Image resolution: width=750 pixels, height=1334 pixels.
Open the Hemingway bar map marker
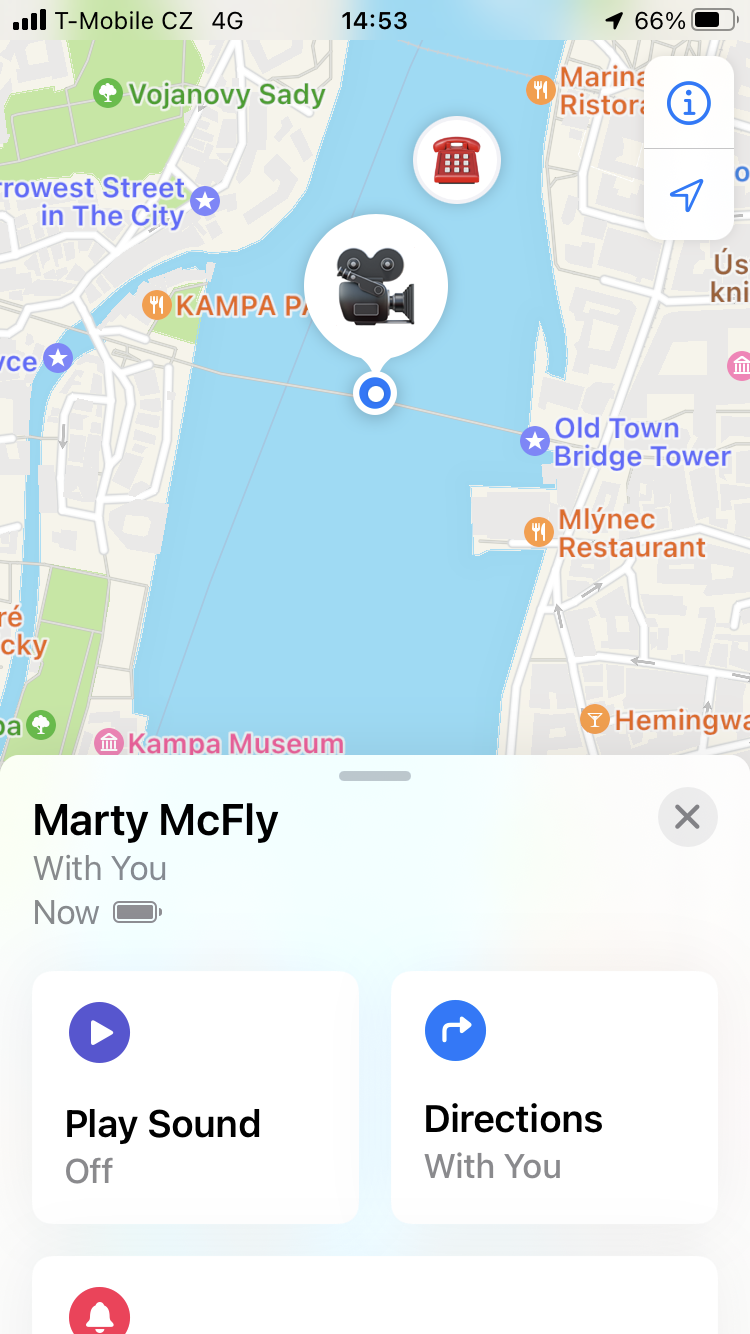pyautogui.click(x=595, y=719)
